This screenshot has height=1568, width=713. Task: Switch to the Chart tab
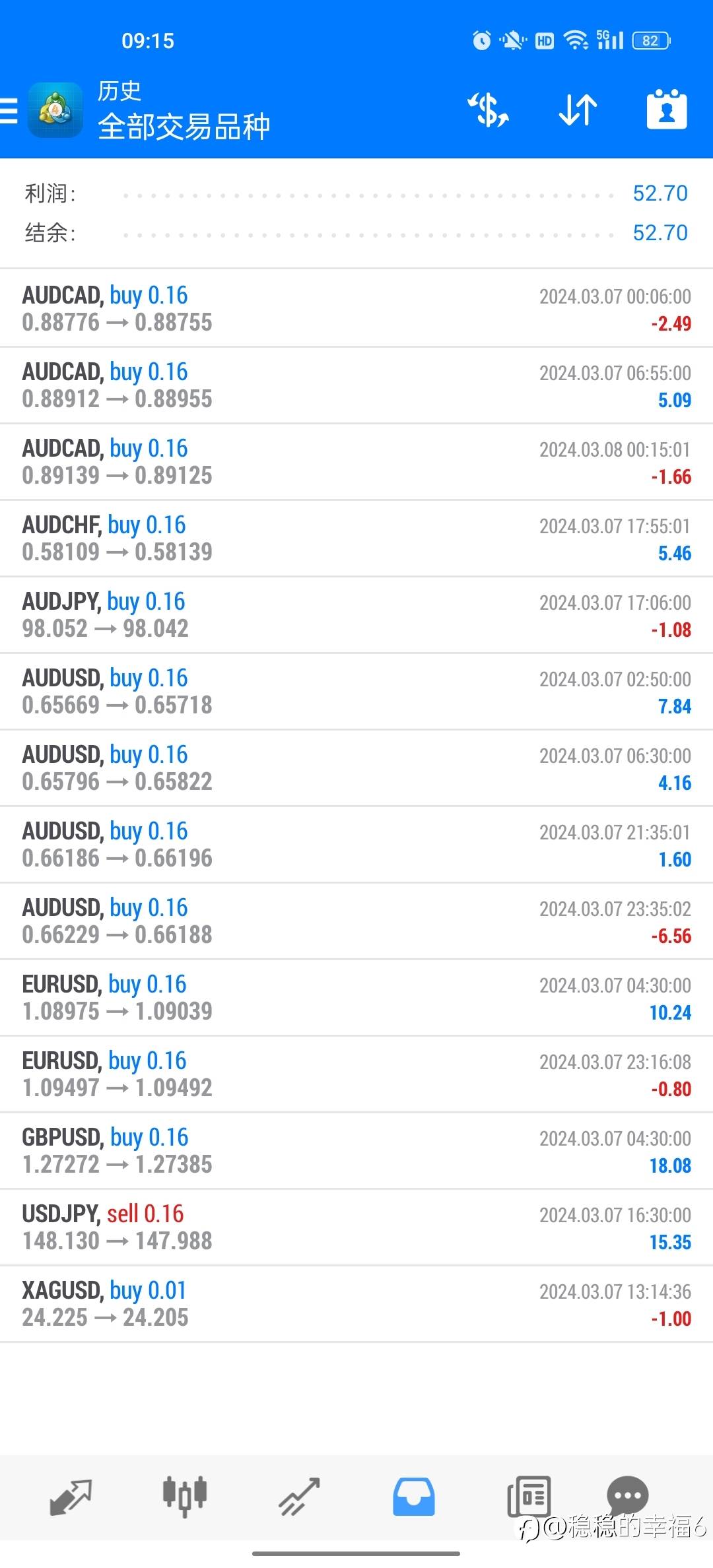click(185, 1497)
